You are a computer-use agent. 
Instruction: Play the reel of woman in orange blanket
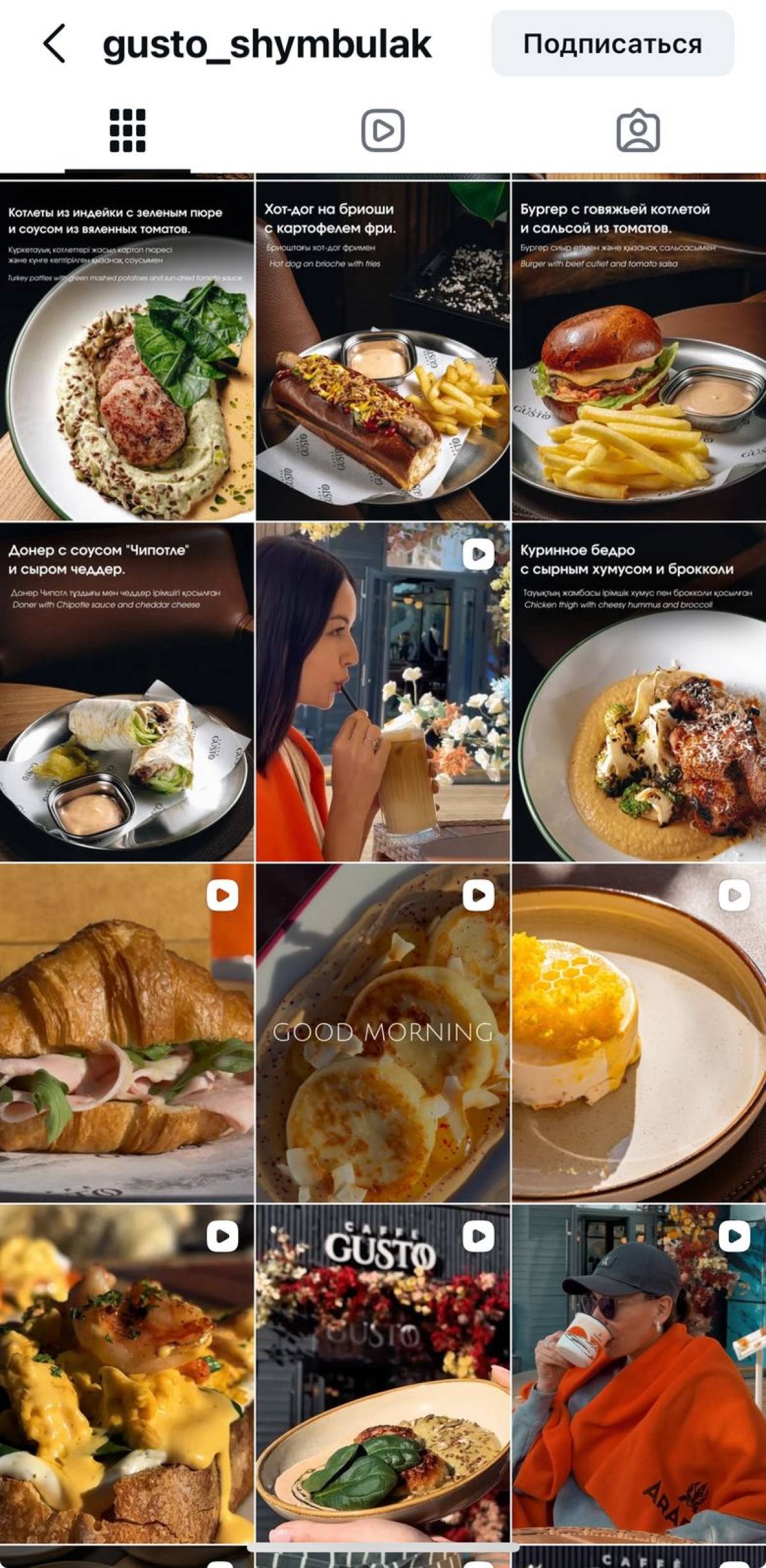click(638, 1373)
